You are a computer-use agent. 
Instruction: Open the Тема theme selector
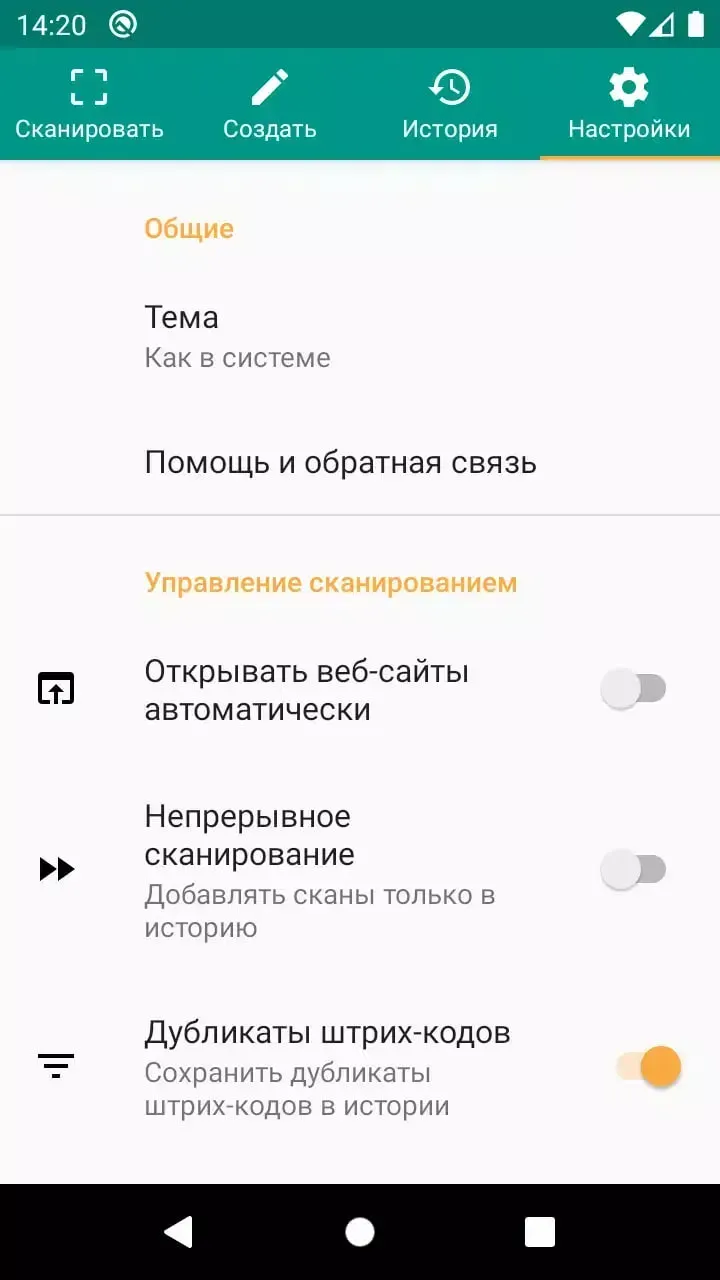click(360, 335)
